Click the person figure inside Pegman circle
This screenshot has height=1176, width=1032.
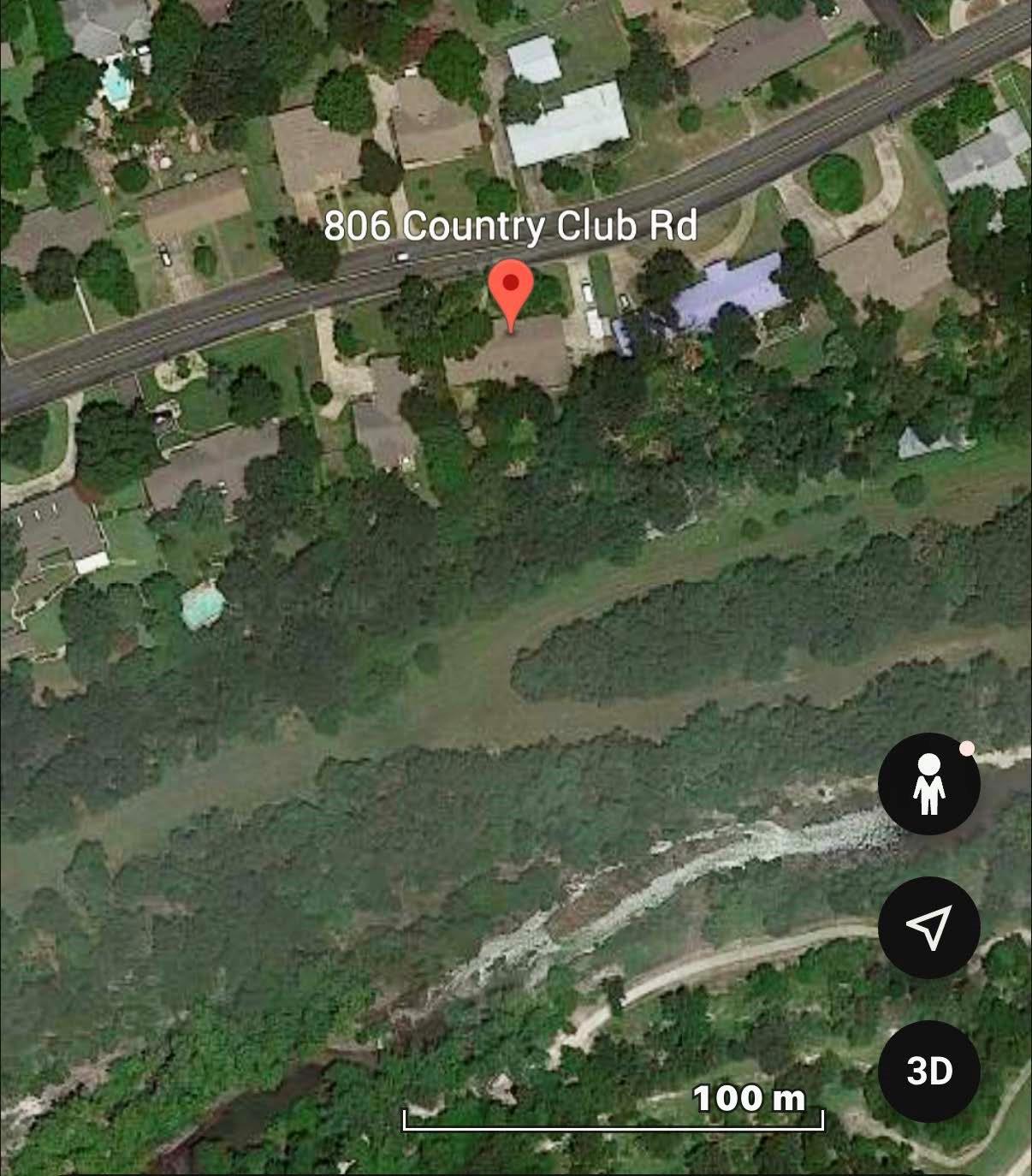tap(930, 784)
